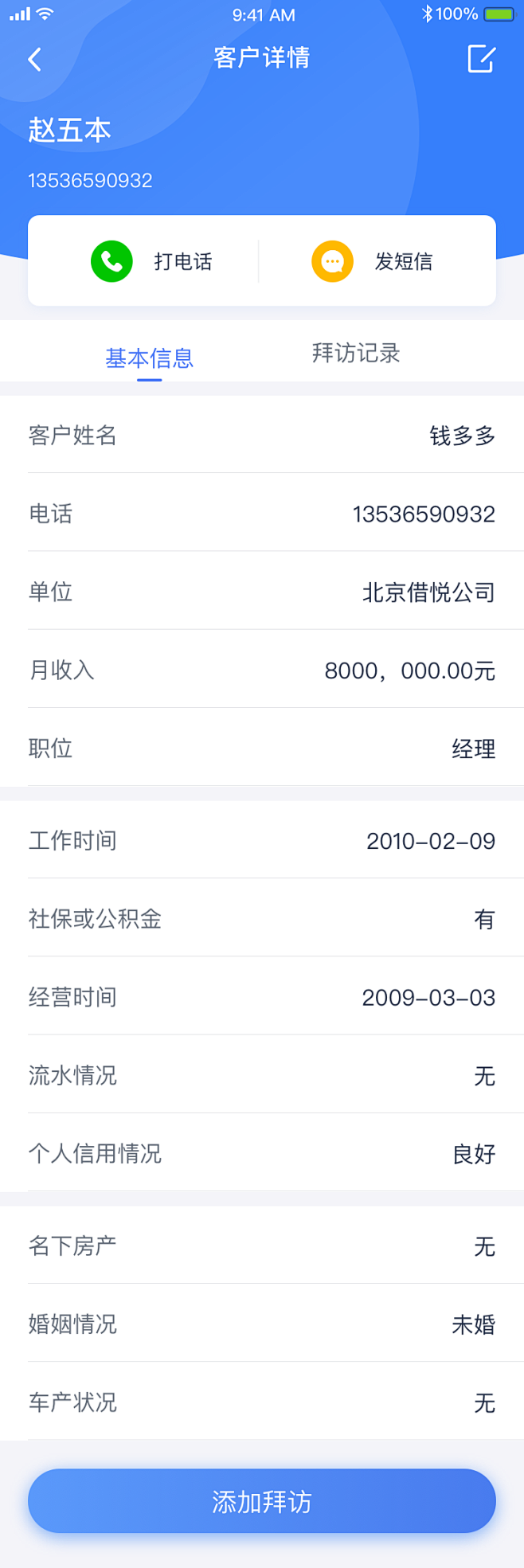Viewport: 524px width, 1568px height.
Task: Send a text via 发短信
Action: (x=373, y=261)
